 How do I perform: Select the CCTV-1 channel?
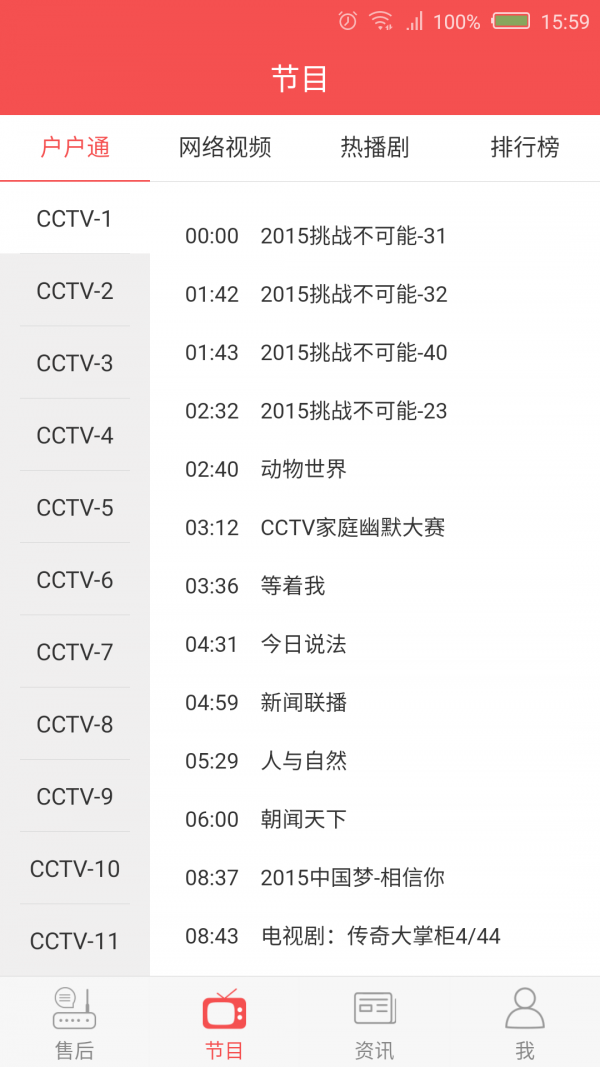pos(75,218)
